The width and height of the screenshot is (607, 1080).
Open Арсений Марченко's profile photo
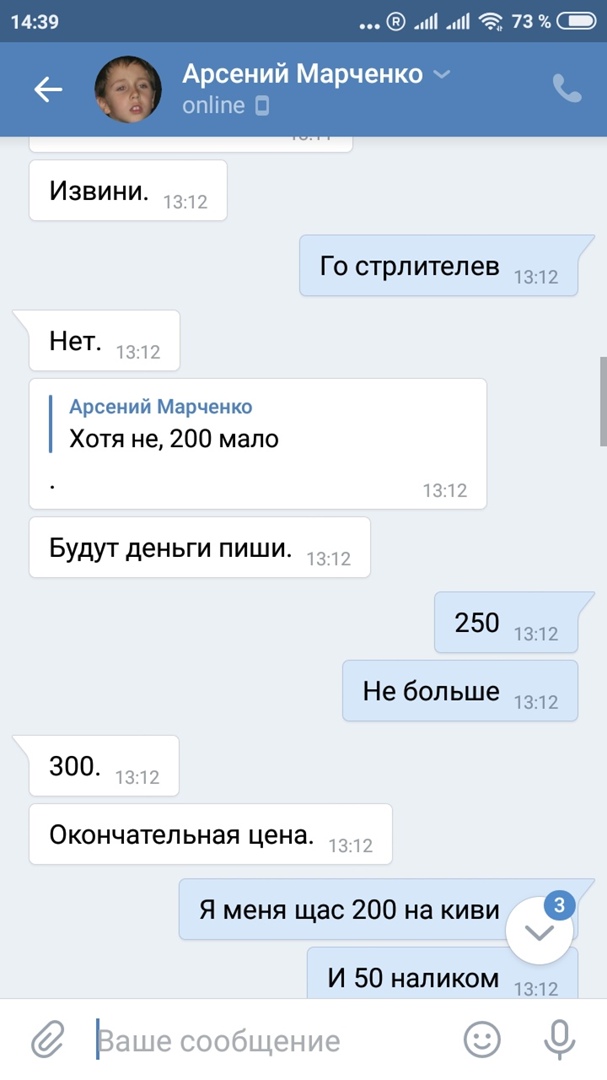pyautogui.click(x=128, y=89)
